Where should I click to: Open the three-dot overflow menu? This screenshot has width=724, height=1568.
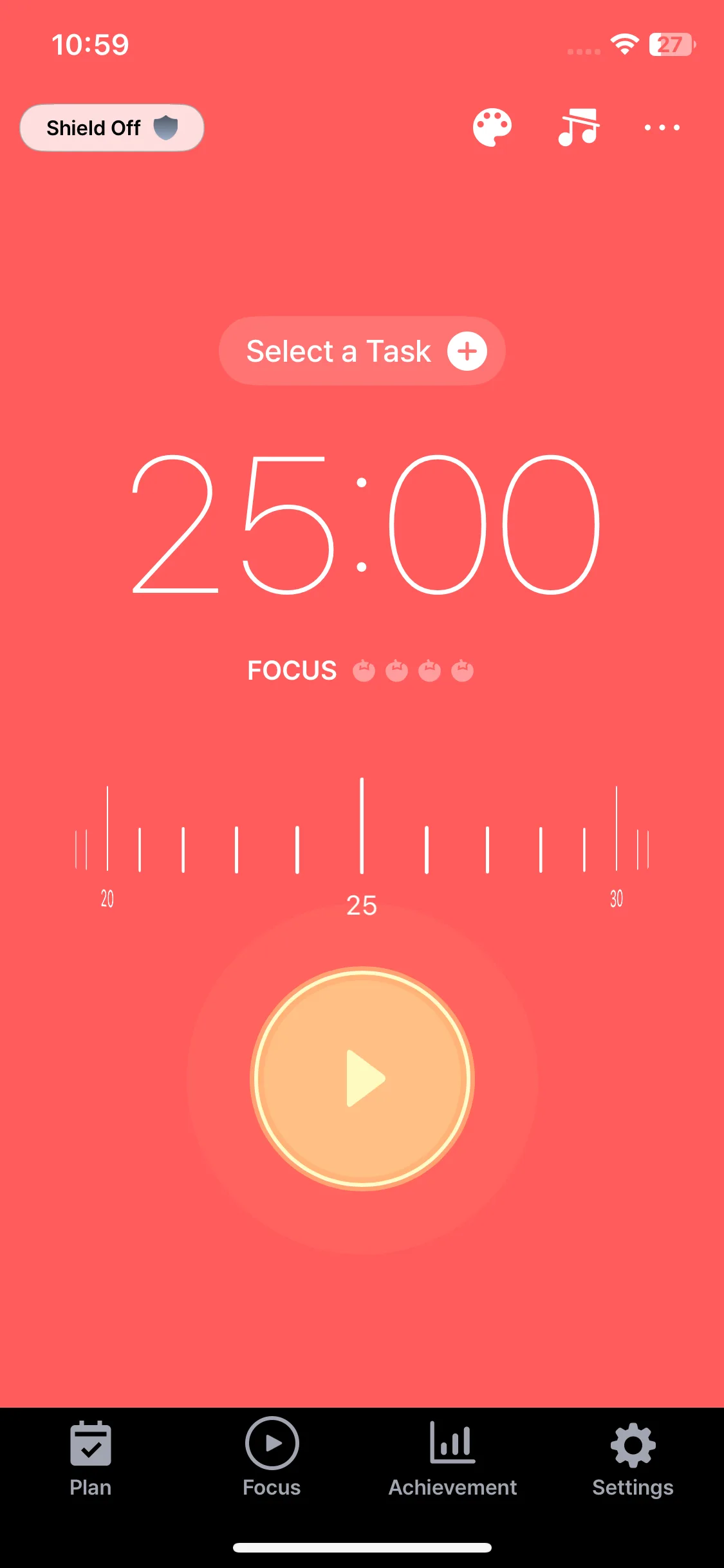click(x=662, y=127)
